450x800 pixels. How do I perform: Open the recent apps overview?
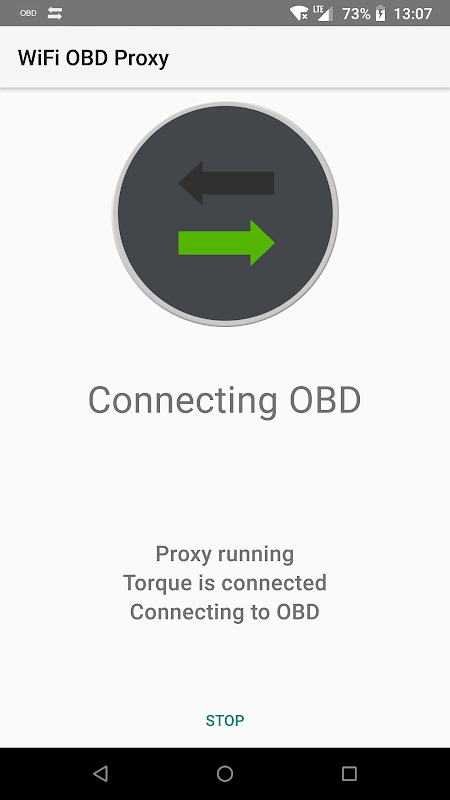coord(349,773)
